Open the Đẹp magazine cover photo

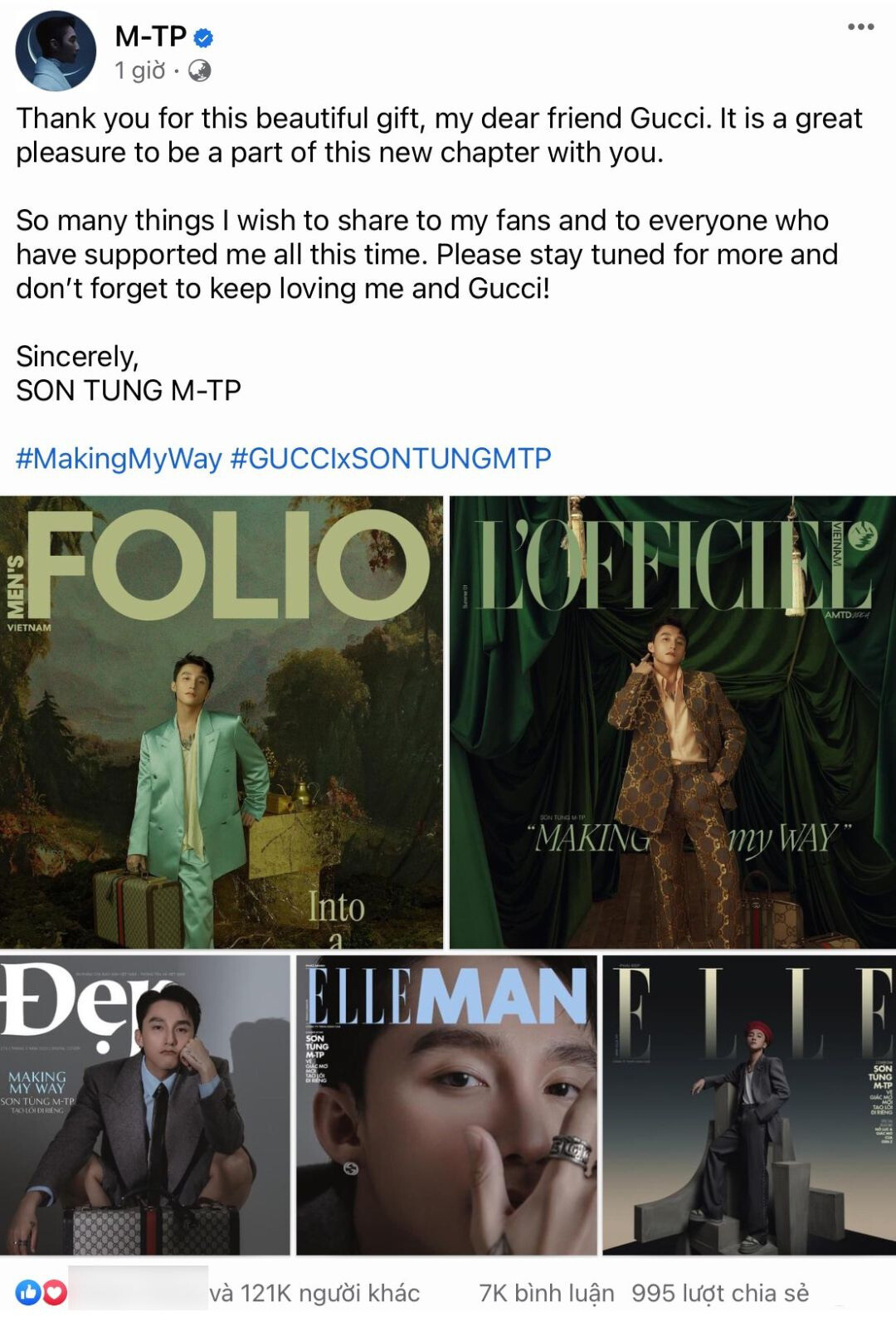145,1105
